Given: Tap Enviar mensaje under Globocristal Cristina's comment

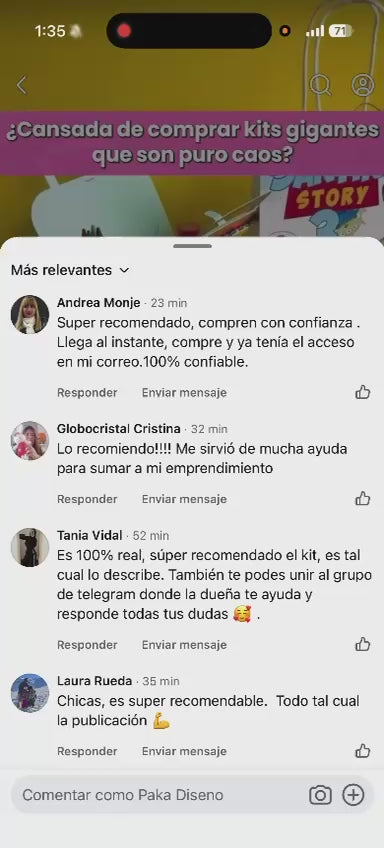Looking at the screenshot, I should tap(184, 499).
